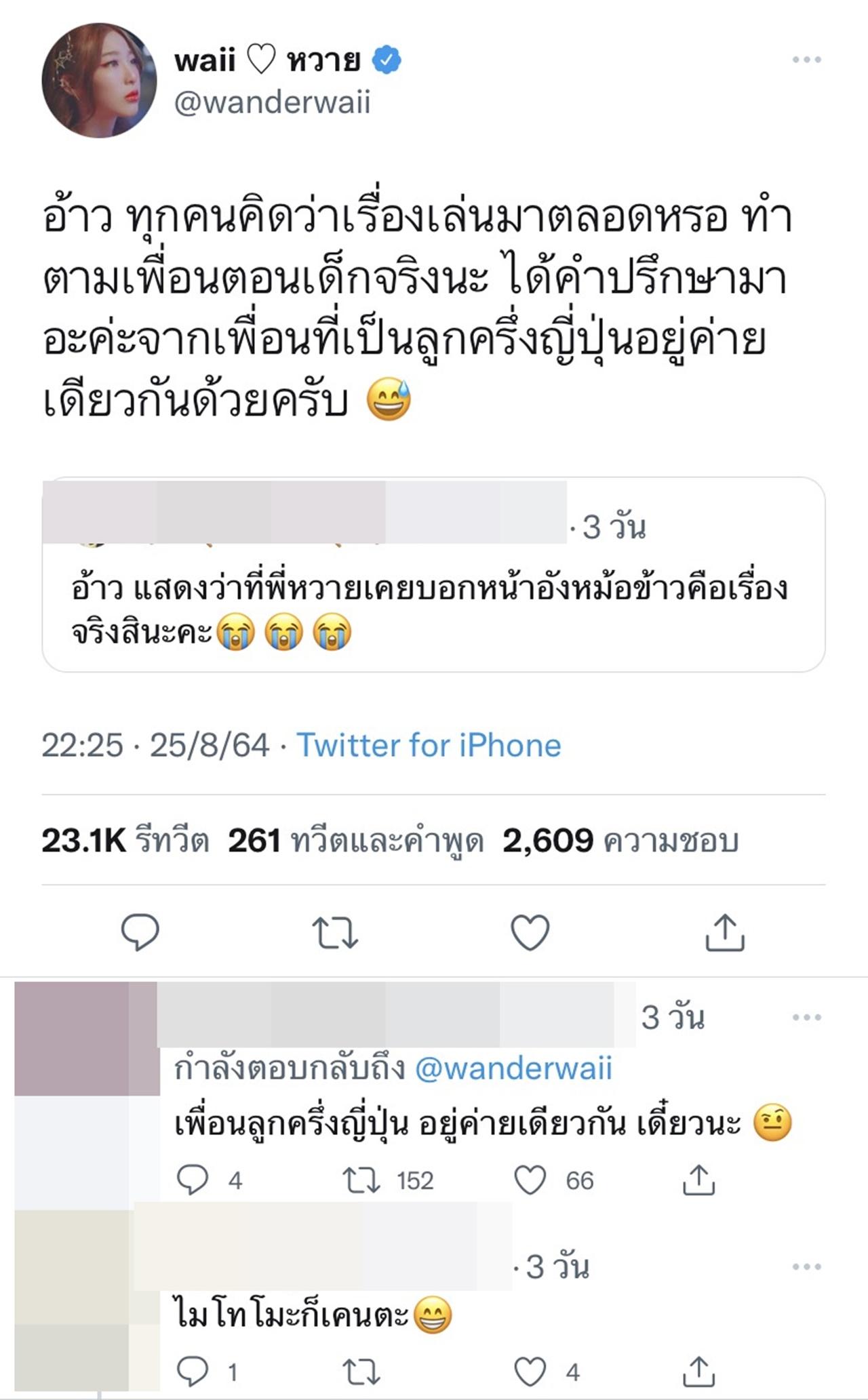
Task: Share waii's main tweet
Action: point(725,932)
